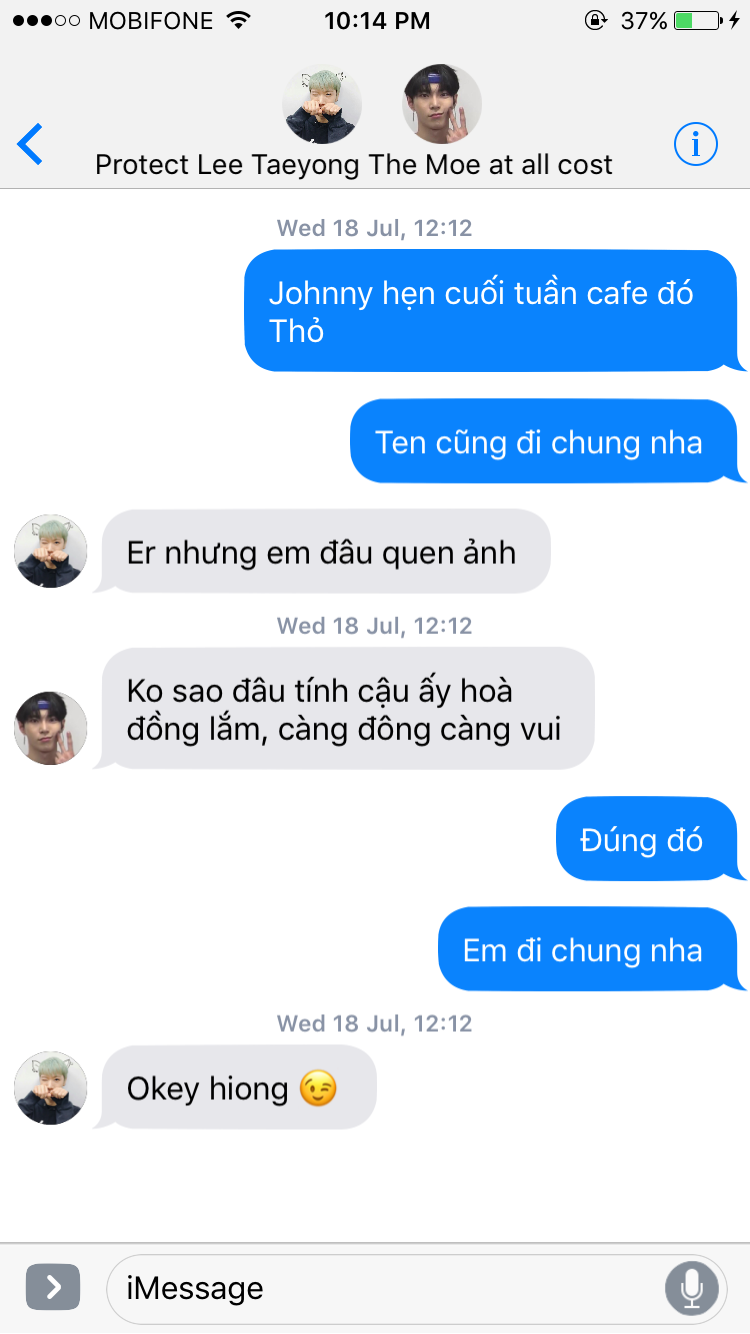The image size is (750, 1334).
Task: Open the conversation details info button
Action: (x=696, y=145)
